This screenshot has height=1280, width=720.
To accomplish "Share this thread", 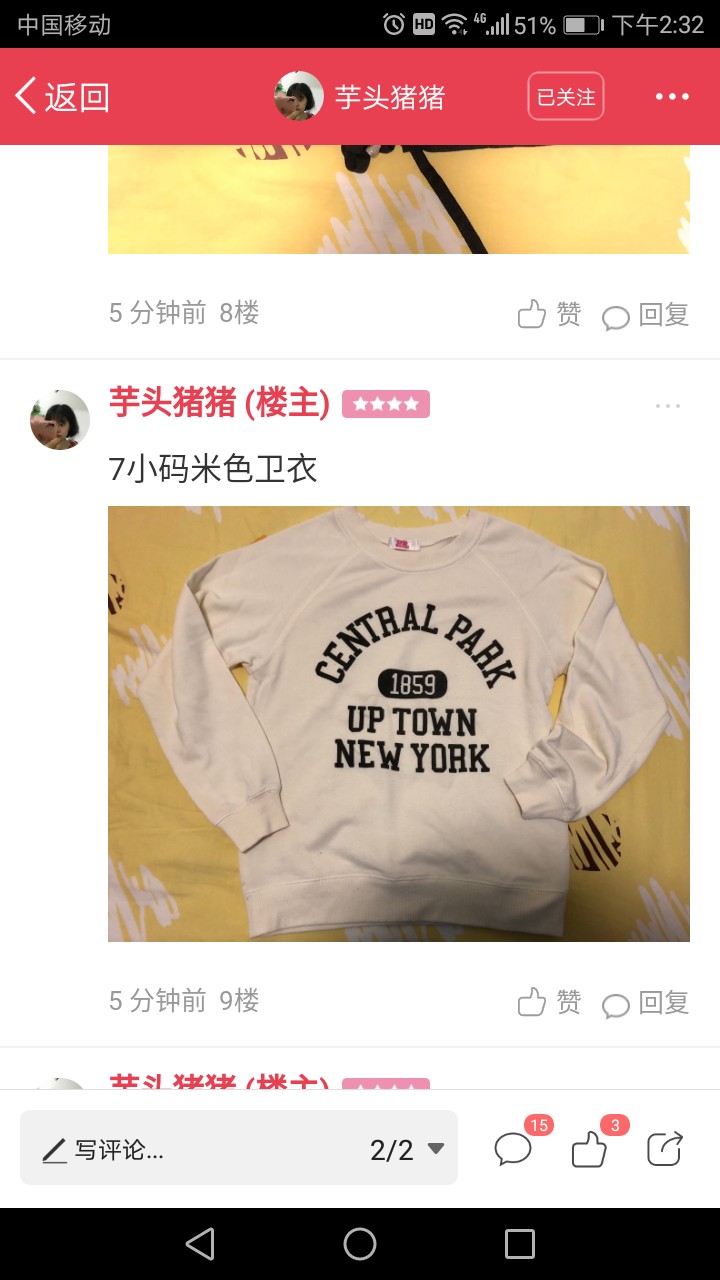I will 664,1148.
